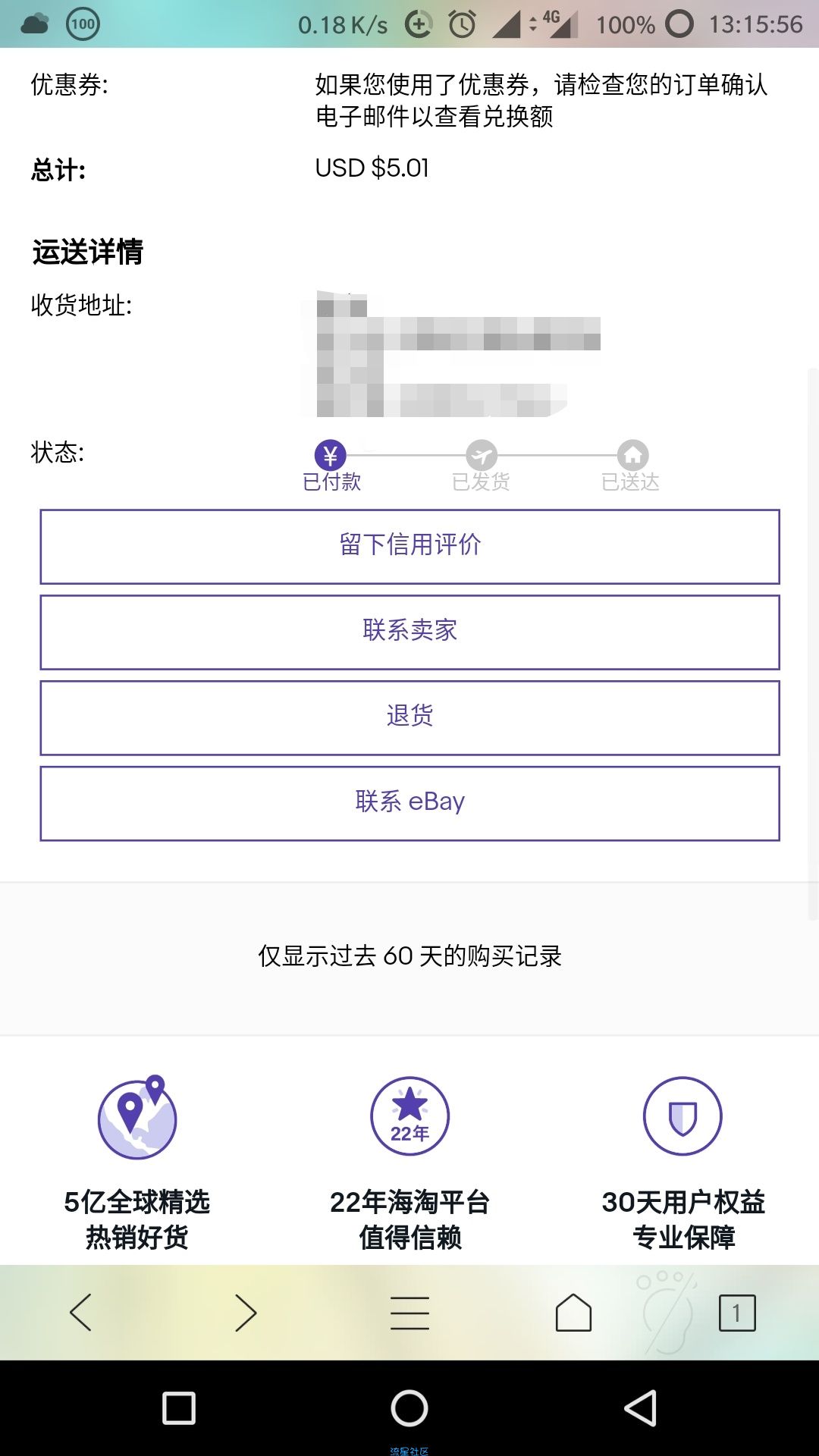Start a return with 退货
Image resolution: width=819 pixels, height=1456 pixels.
click(x=409, y=717)
